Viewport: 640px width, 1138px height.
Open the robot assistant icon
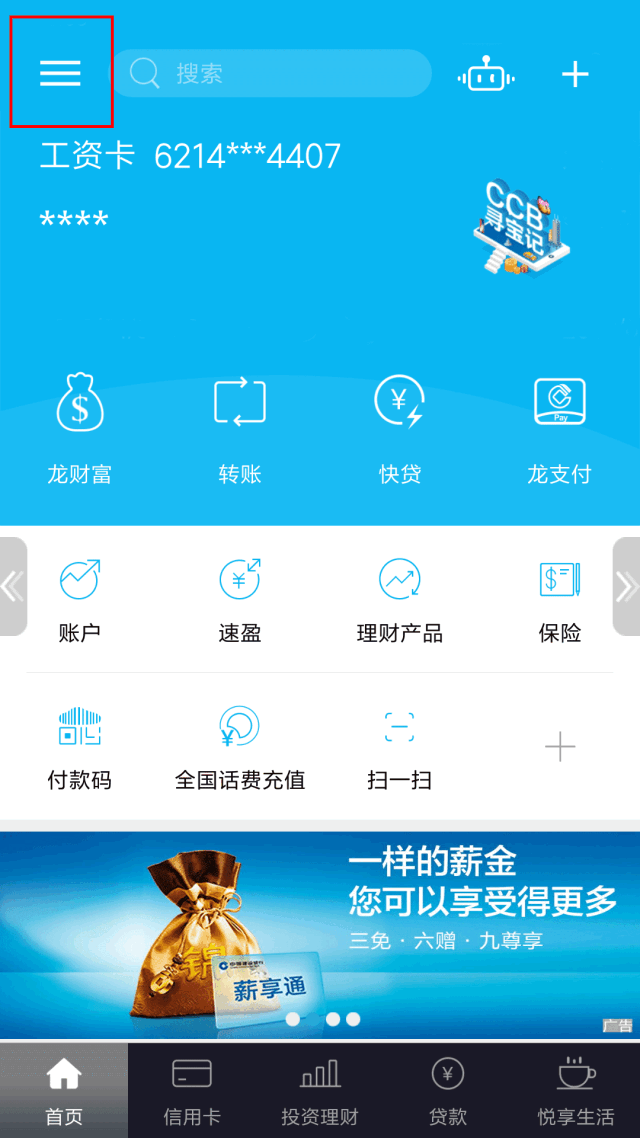(x=486, y=74)
